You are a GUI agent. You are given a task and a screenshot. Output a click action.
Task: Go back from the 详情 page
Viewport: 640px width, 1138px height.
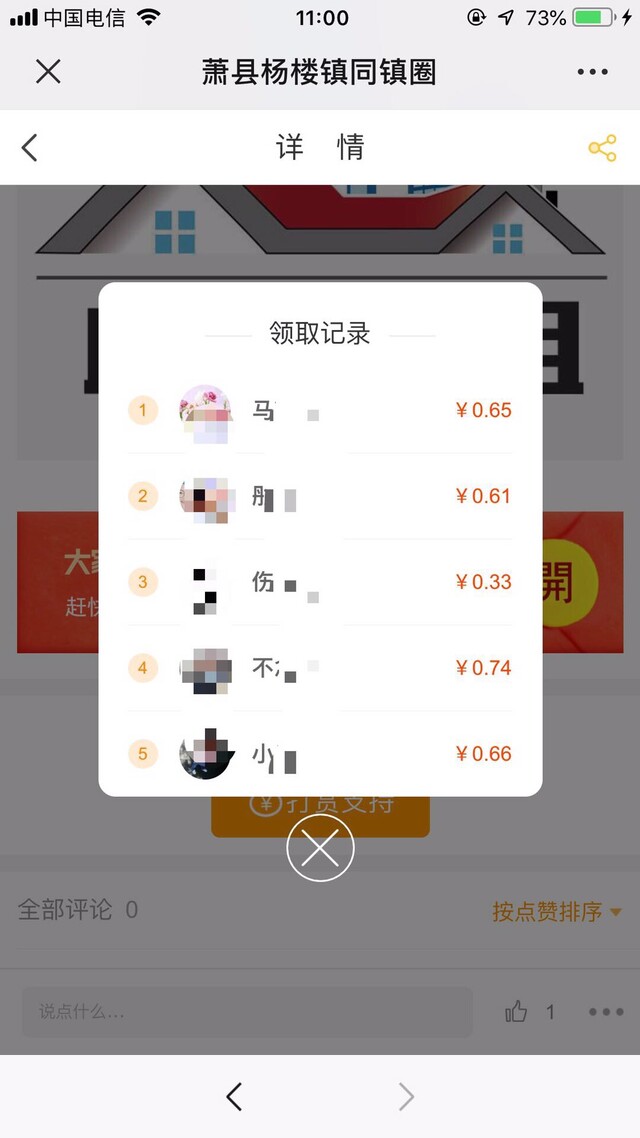30,148
